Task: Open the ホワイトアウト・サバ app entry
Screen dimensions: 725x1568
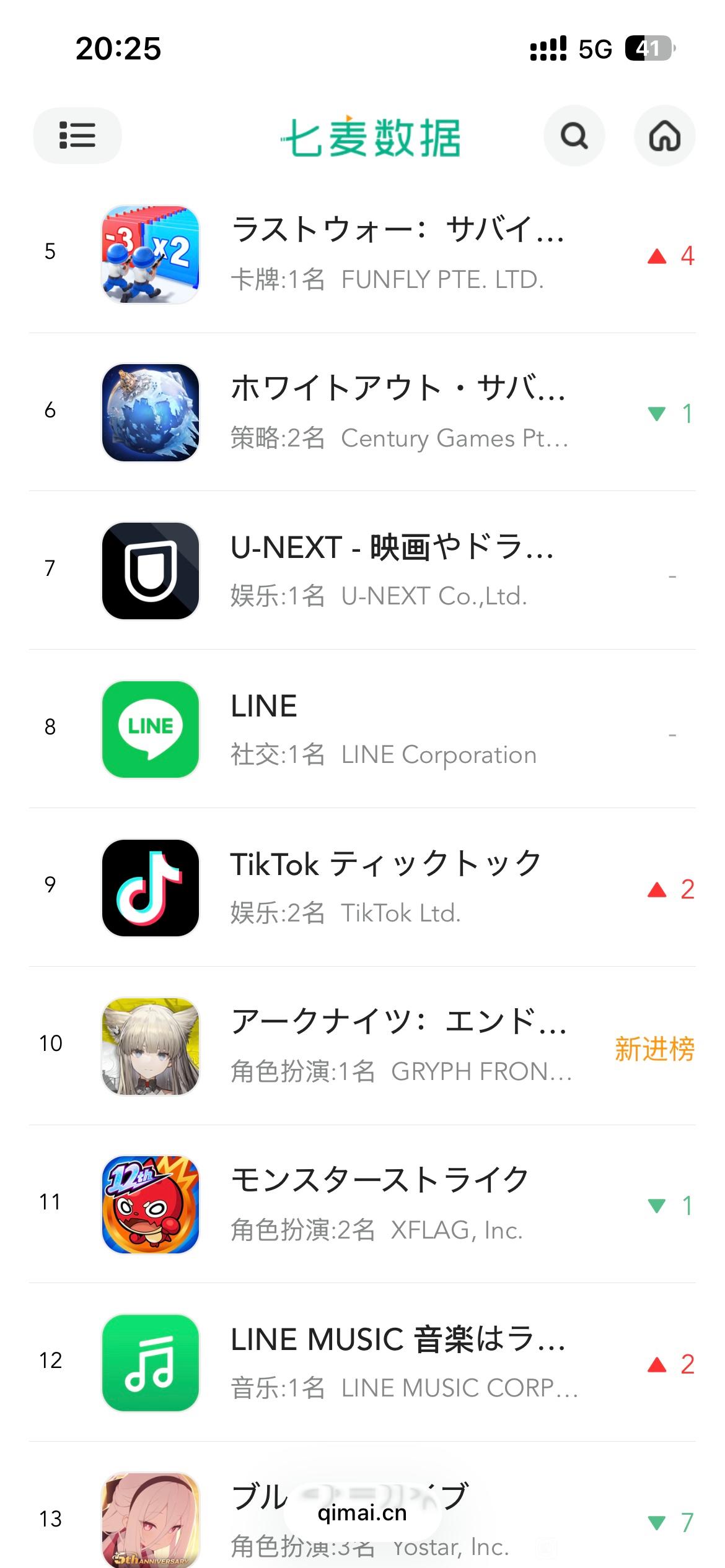Action: click(x=397, y=412)
